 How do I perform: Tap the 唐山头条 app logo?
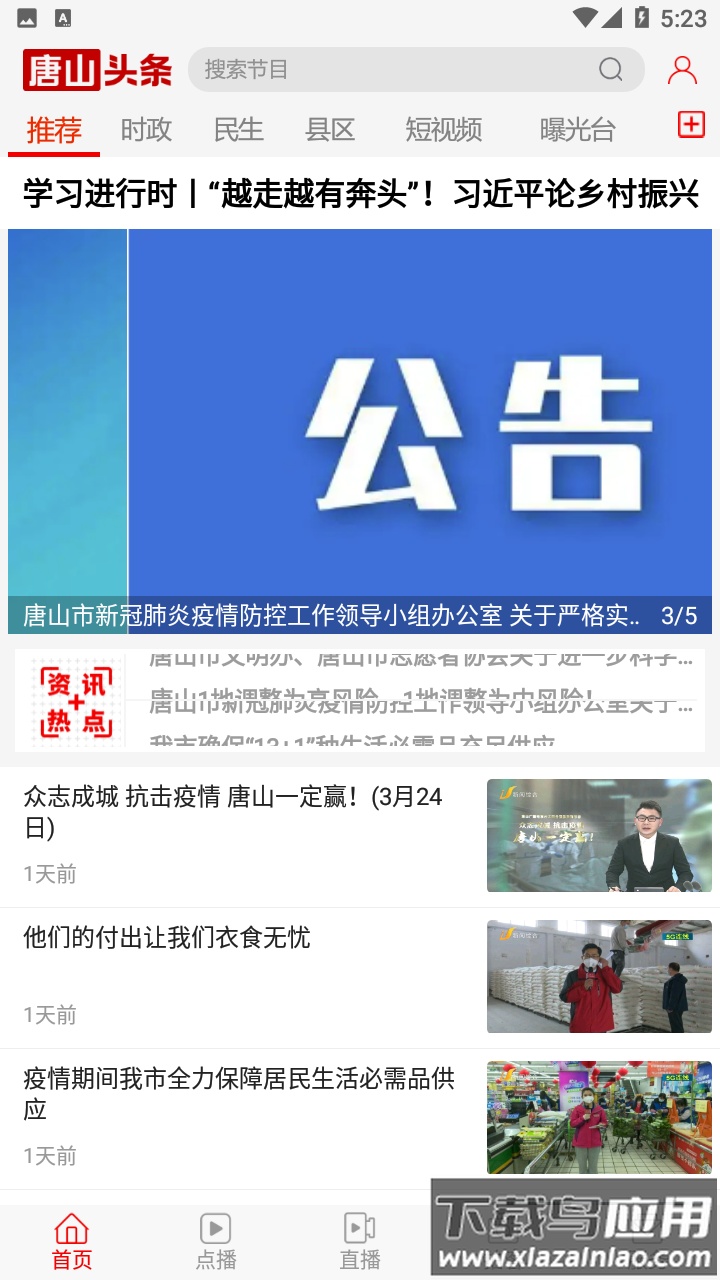tap(97, 69)
